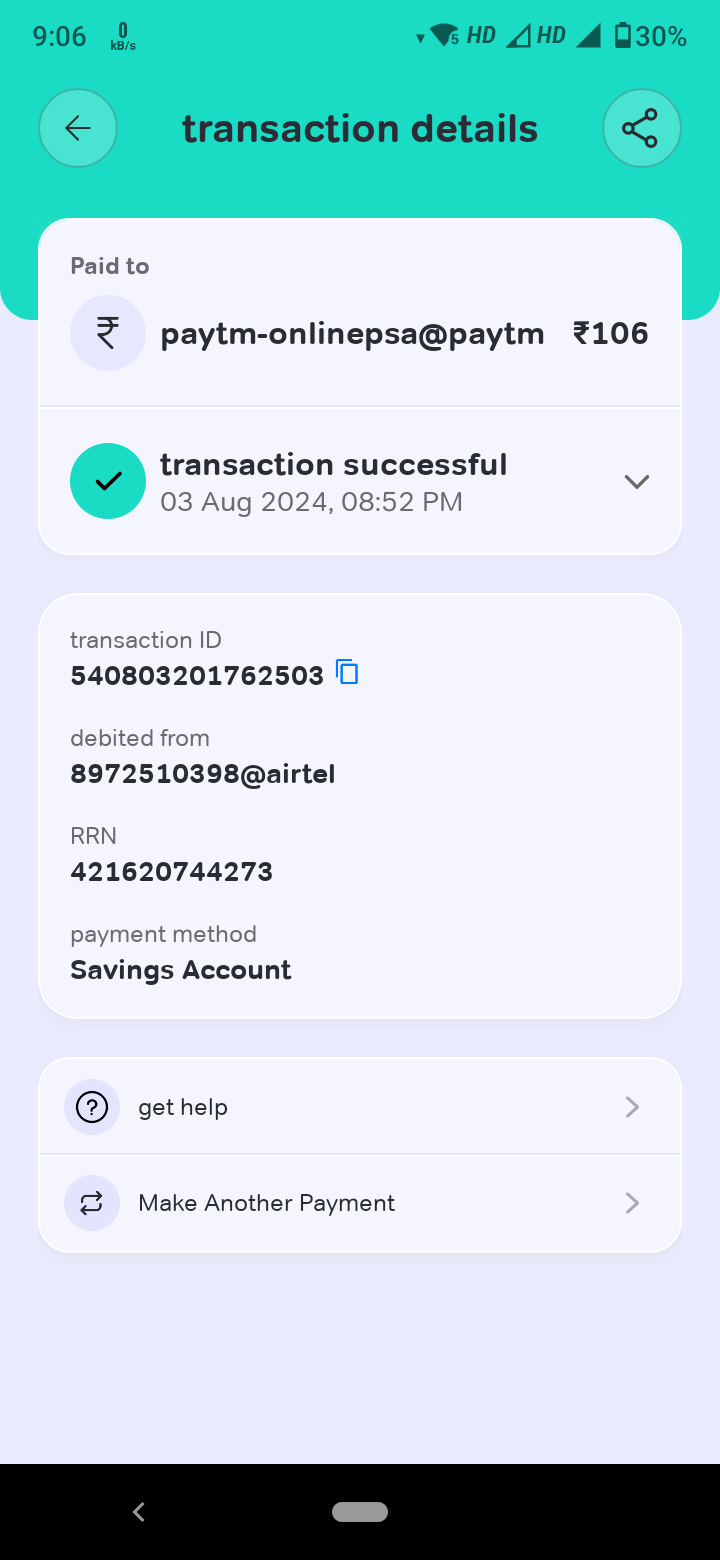720x1560 pixels.
Task: Select Make Another Payment
Action: [360, 1203]
